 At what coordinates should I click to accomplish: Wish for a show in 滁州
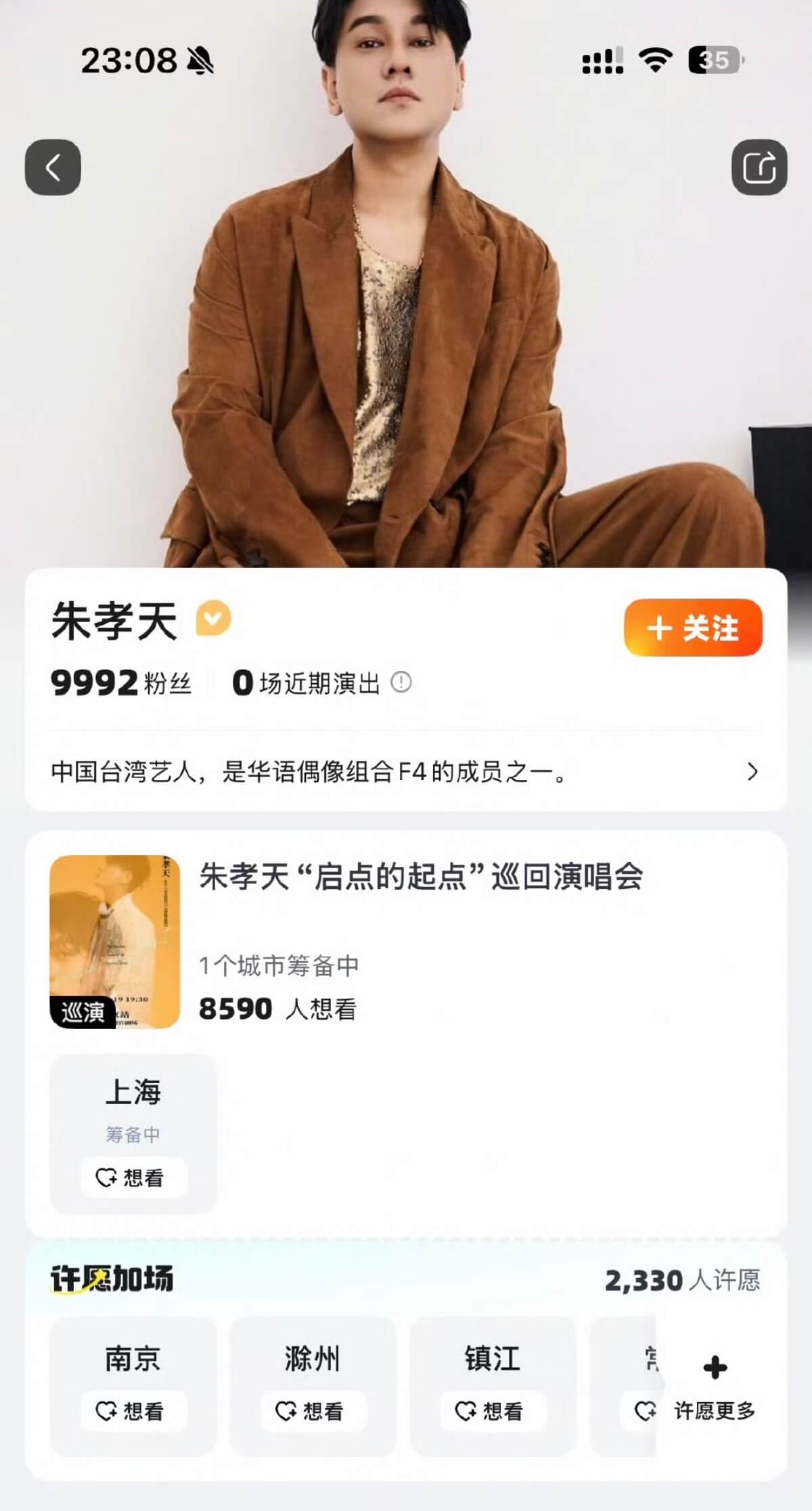pyautogui.click(x=313, y=1411)
